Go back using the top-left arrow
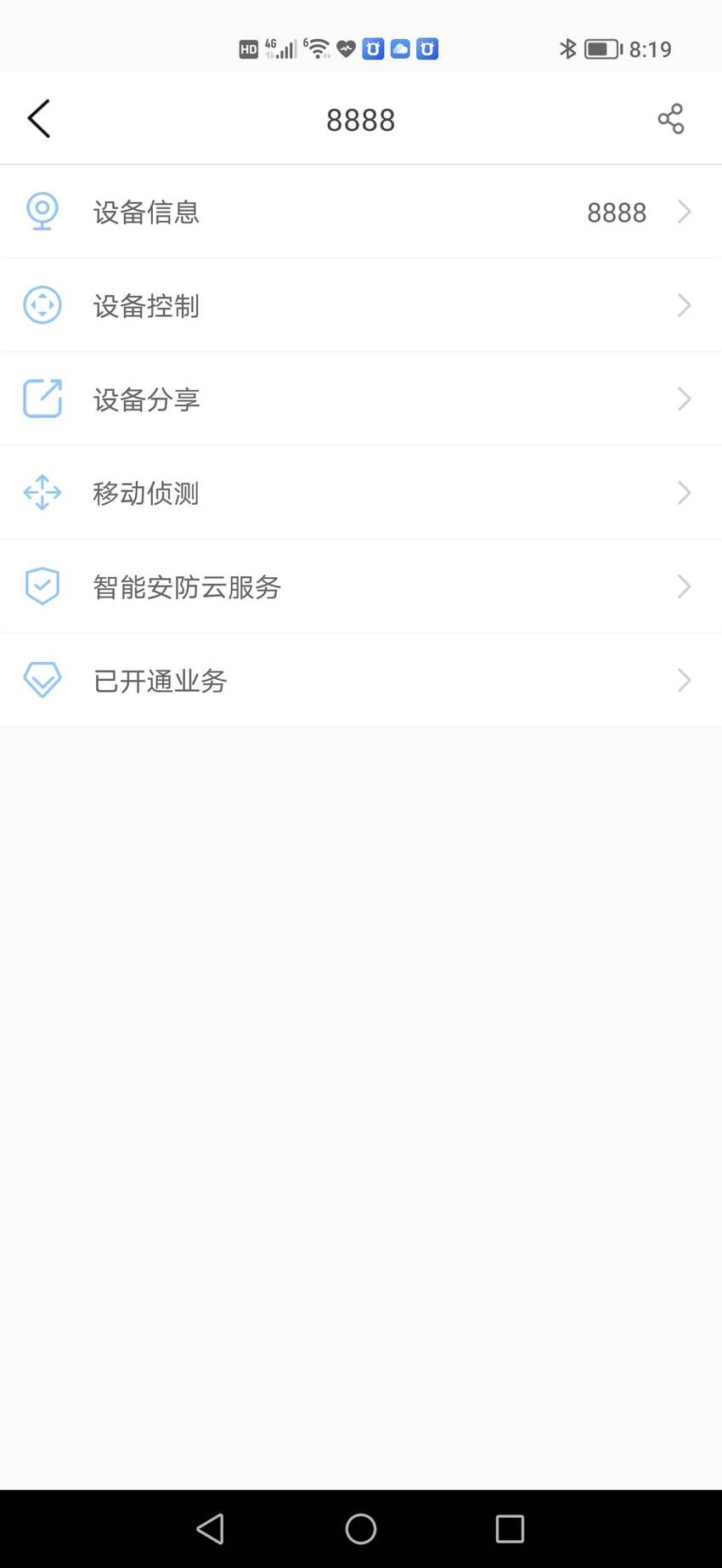 (x=39, y=119)
